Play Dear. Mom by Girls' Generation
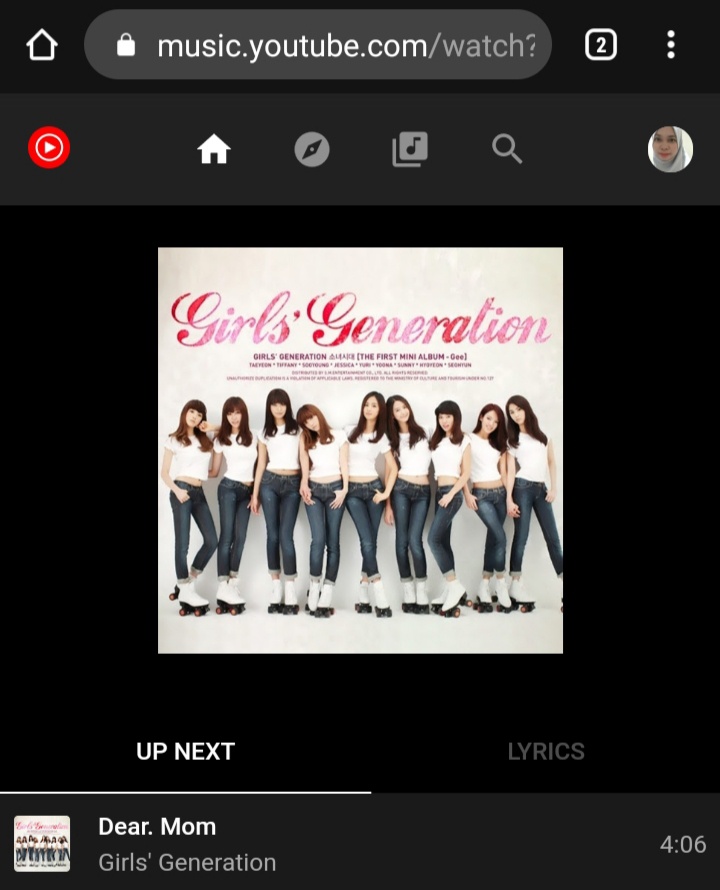This screenshot has width=720, height=890. pyautogui.click(x=300, y=844)
